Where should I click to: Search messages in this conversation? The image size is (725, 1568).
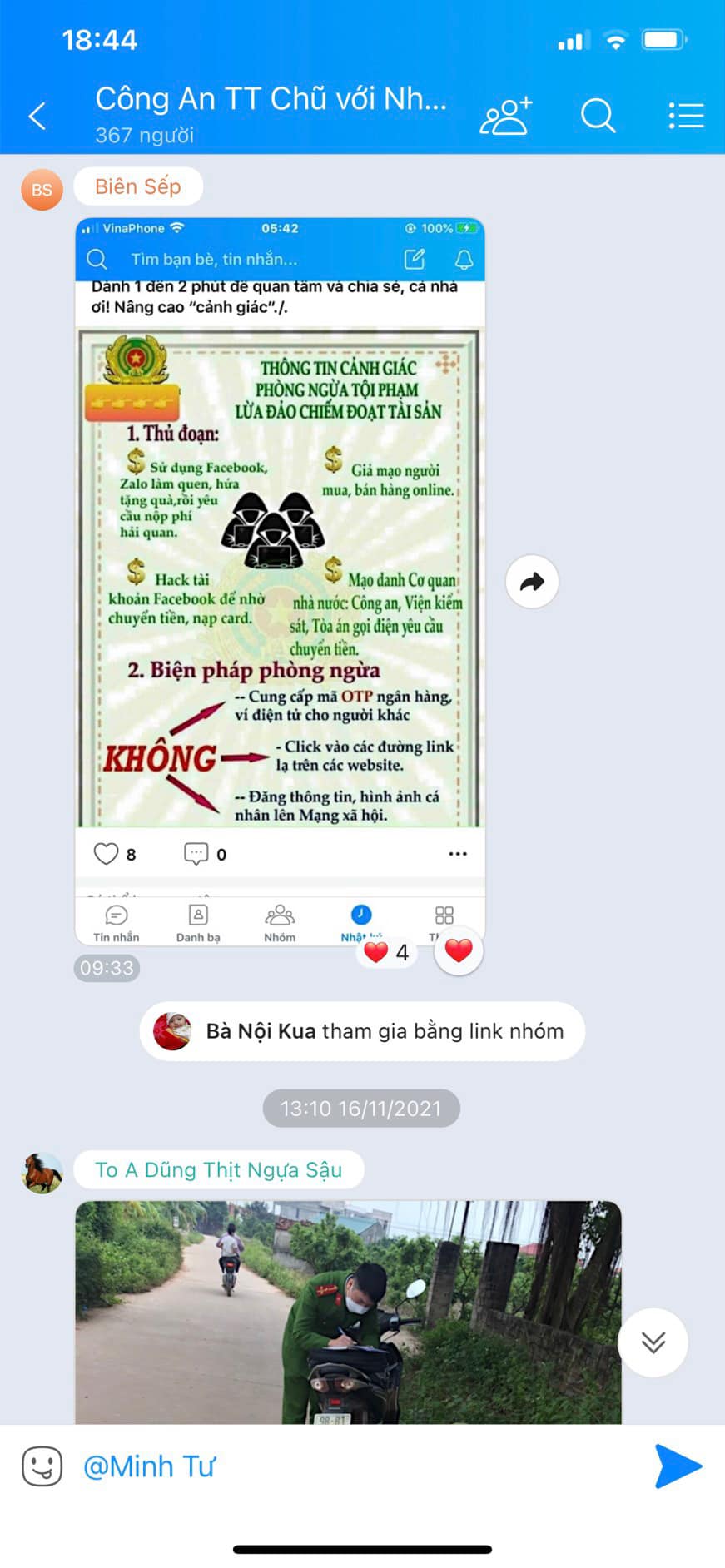click(x=597, y=116)
